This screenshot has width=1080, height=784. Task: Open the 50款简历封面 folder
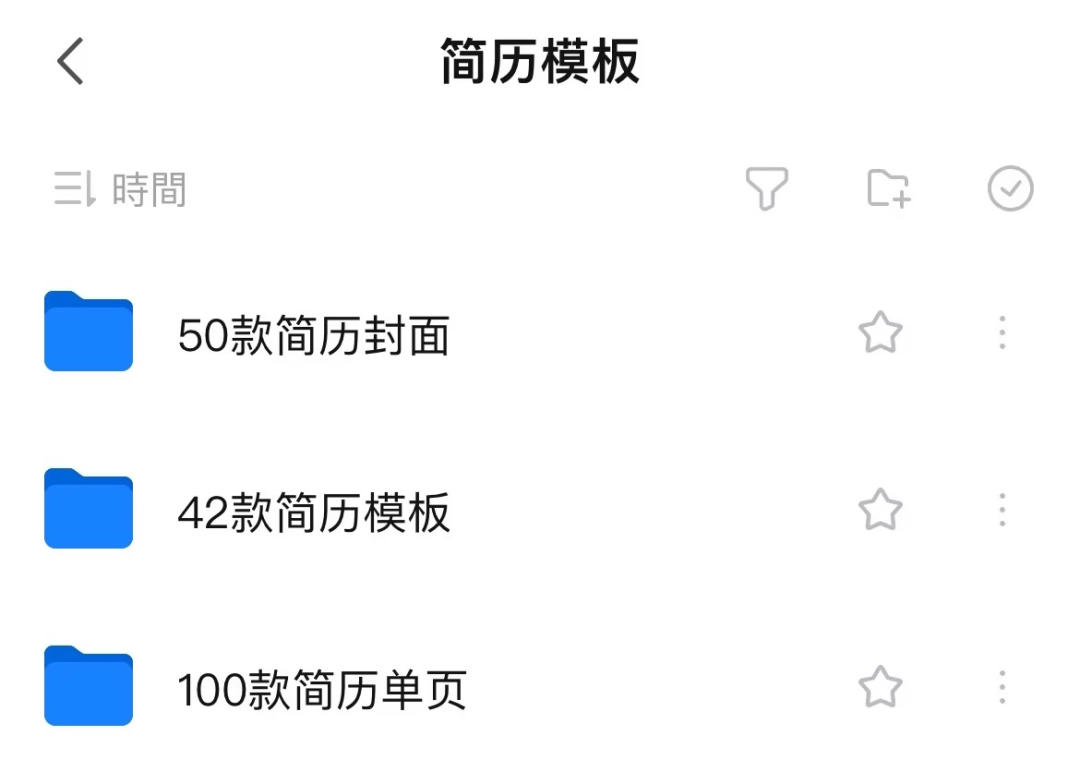pyautogui.click(x=313, y=336)
